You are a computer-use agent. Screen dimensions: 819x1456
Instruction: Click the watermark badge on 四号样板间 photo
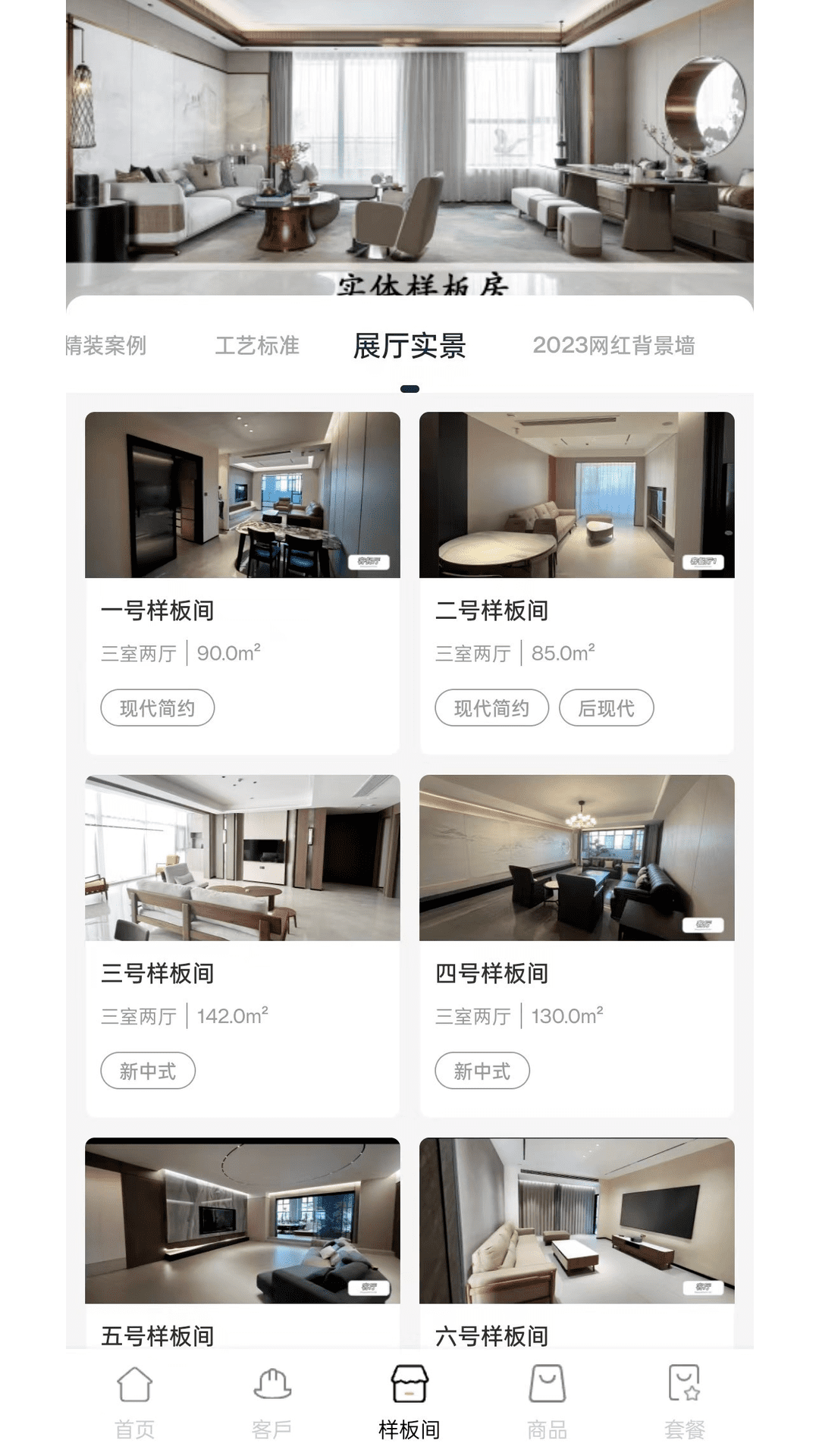point(704,924)
